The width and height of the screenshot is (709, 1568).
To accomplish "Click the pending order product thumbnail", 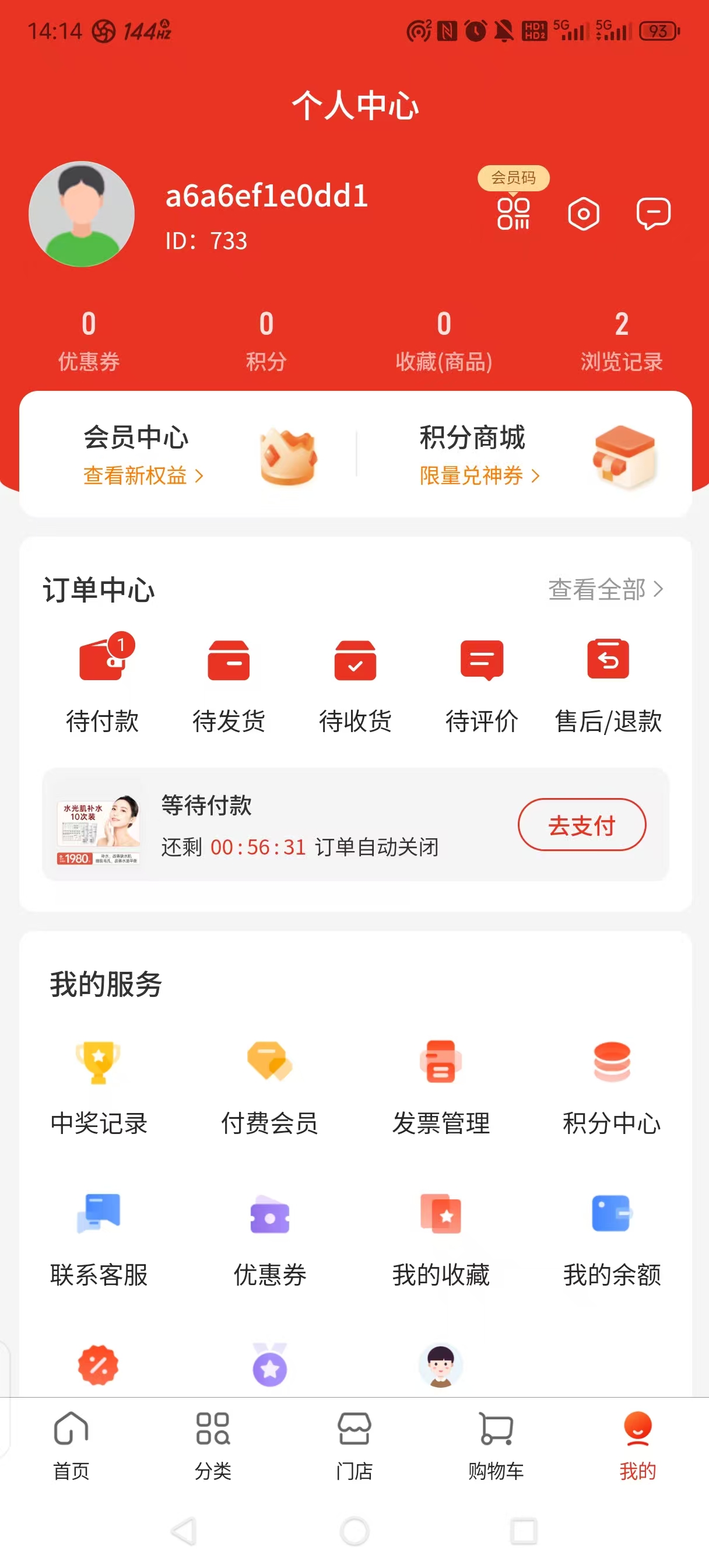I will pyautogui.click(x=99, y=829).
